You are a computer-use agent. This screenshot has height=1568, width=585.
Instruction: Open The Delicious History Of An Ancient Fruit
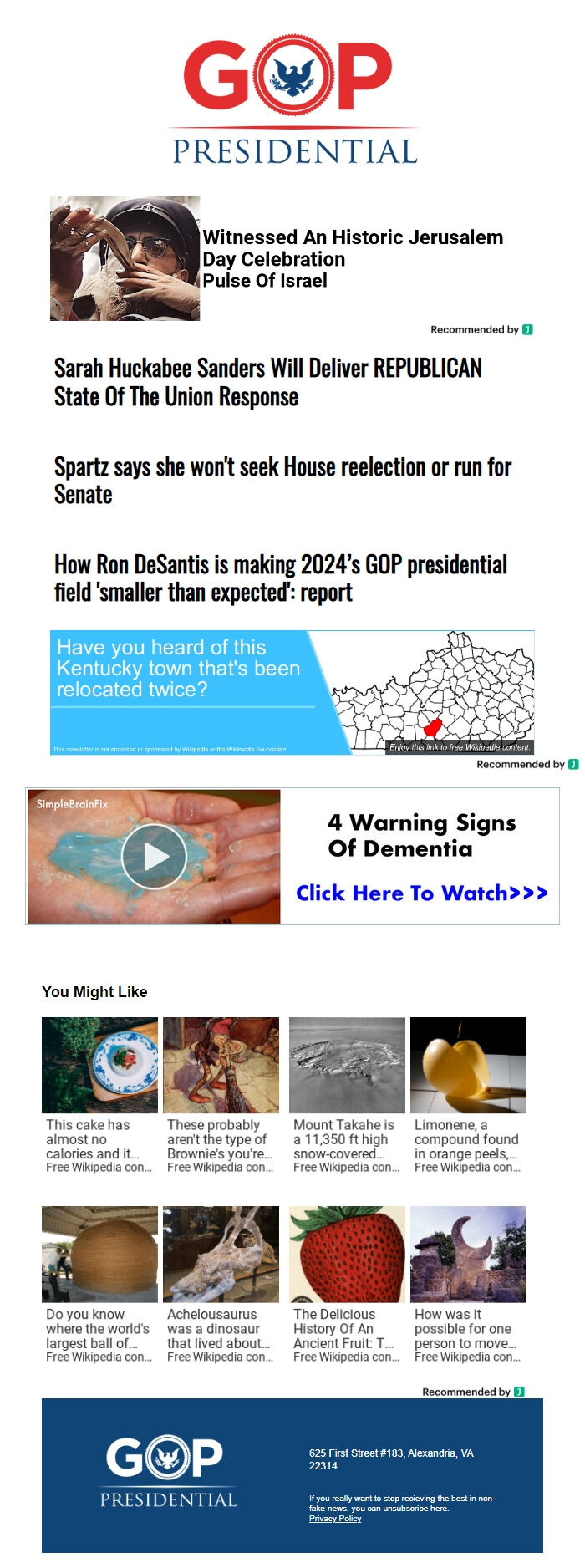tap(347, 1284)
